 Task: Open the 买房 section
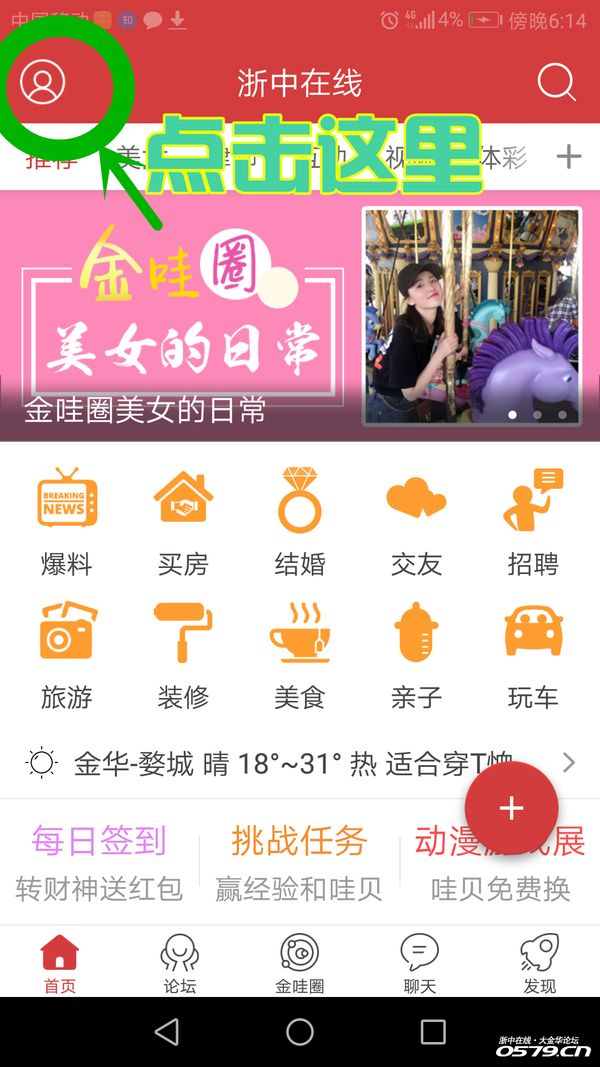click(x=183, y=521)
